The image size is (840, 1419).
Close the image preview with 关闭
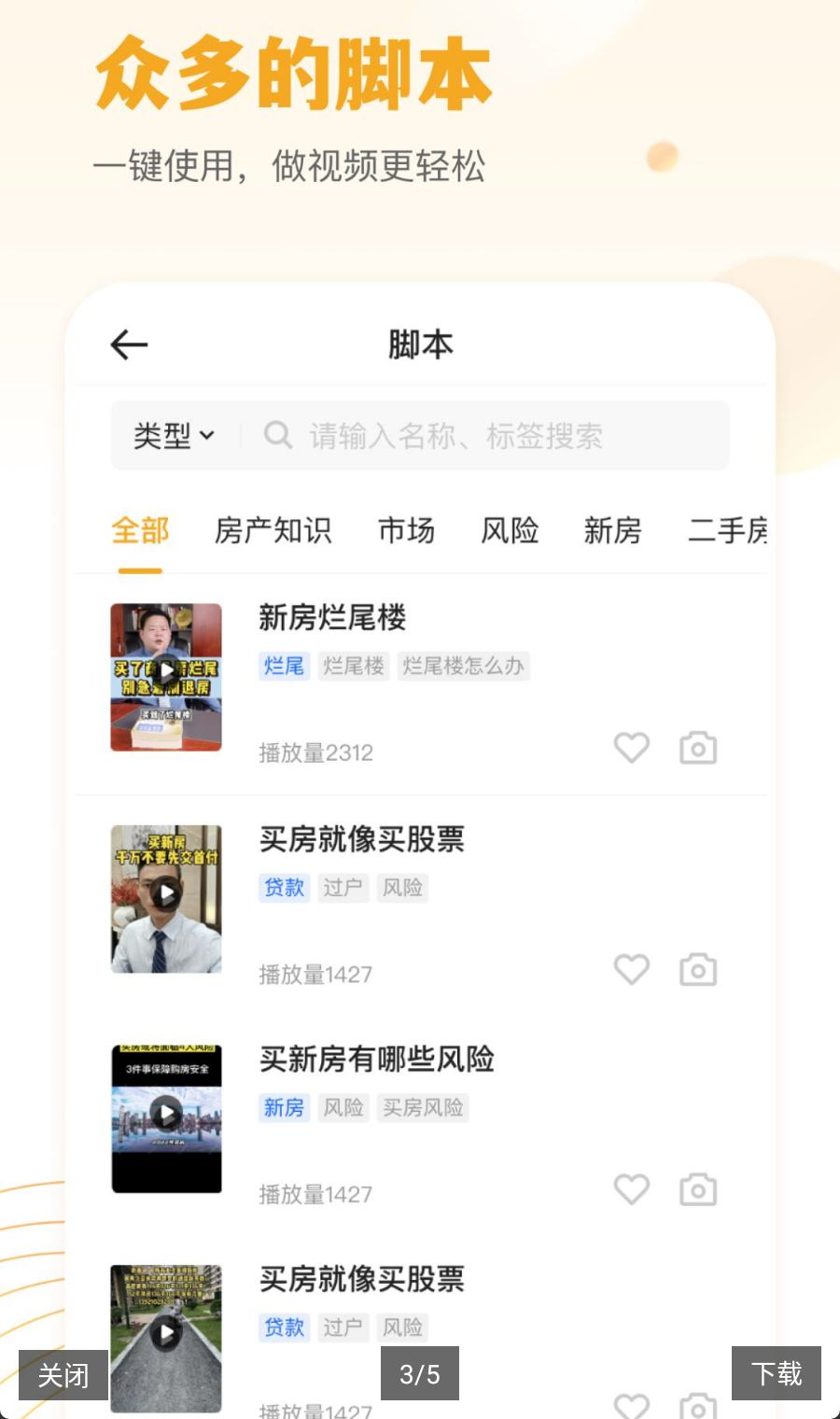pos(63,1374)
